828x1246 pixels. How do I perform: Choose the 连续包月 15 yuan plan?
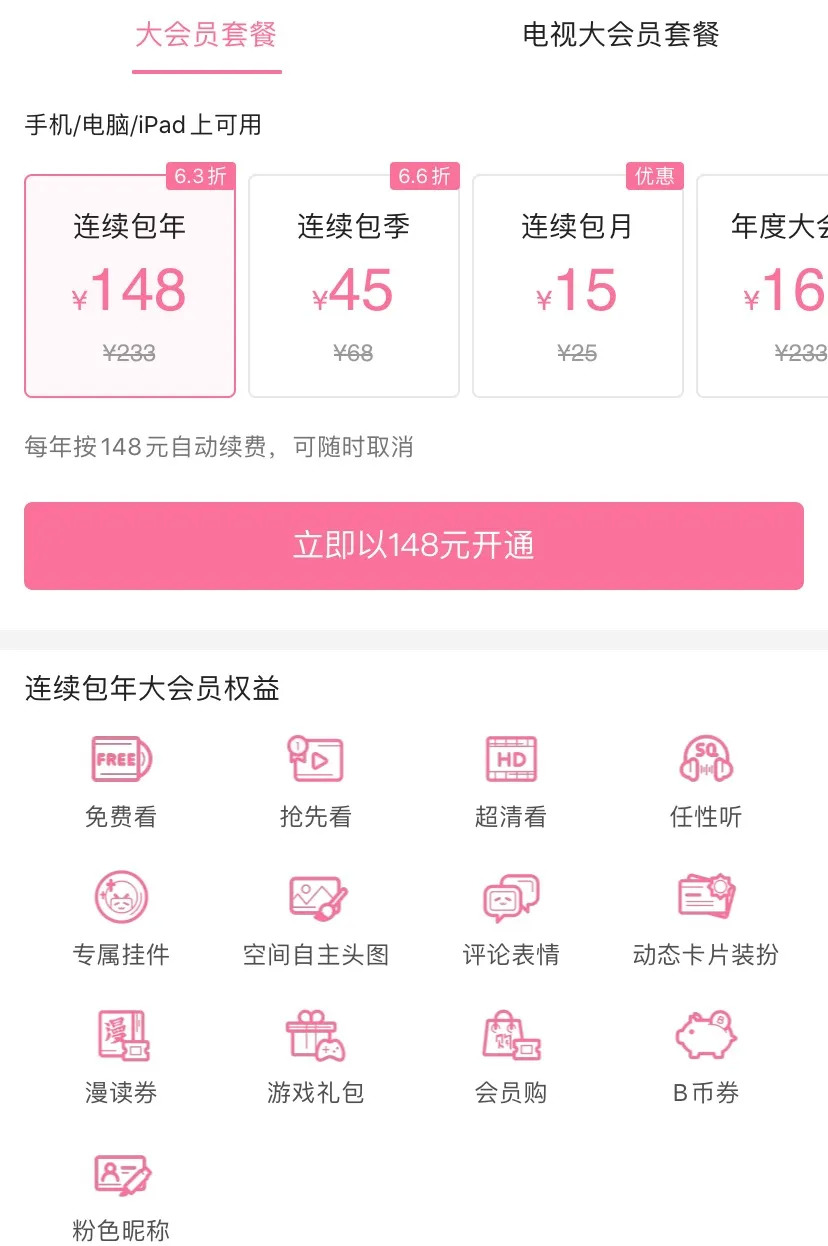click(x=578, y=287)
